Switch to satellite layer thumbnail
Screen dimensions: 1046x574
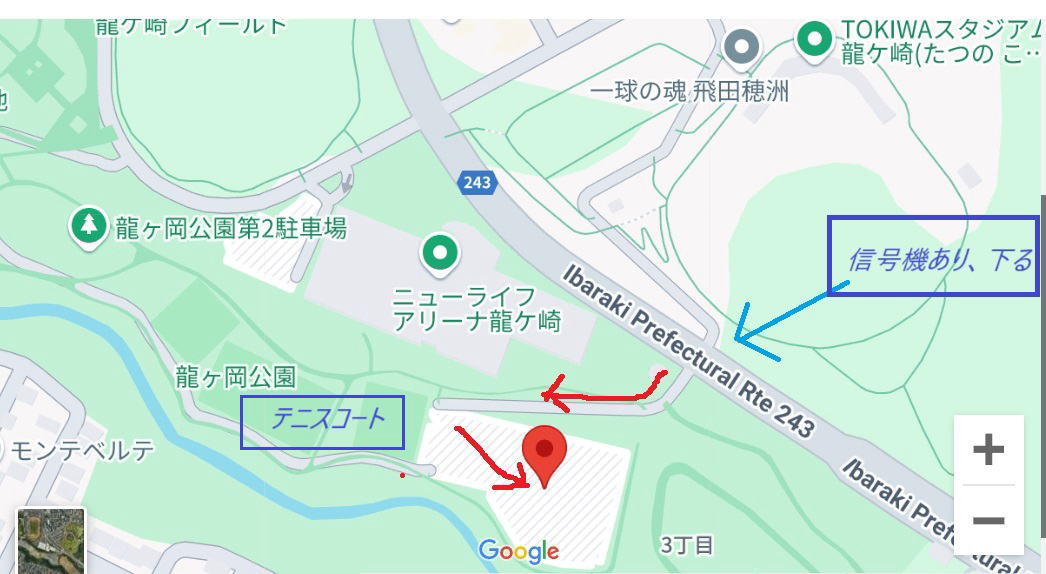tap(51, 540)
